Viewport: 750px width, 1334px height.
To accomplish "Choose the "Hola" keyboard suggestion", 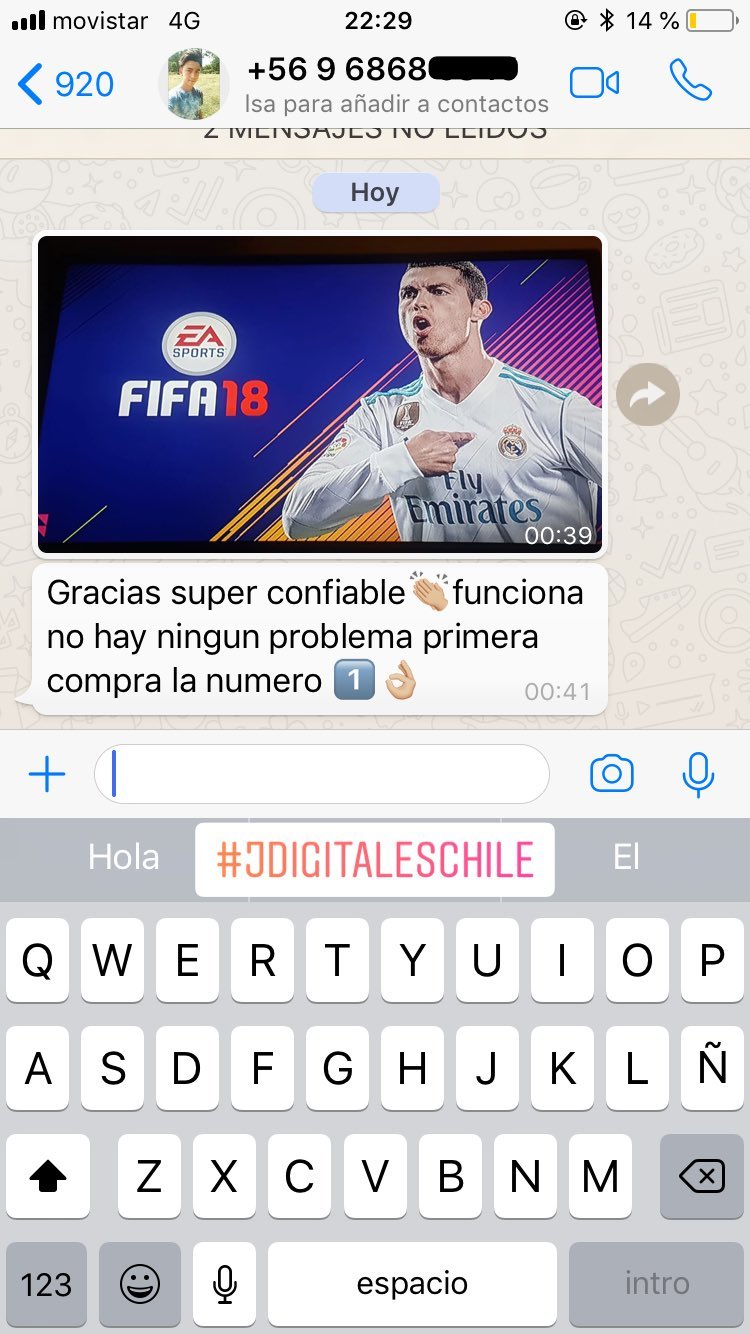I will click(x=123, y=857).
